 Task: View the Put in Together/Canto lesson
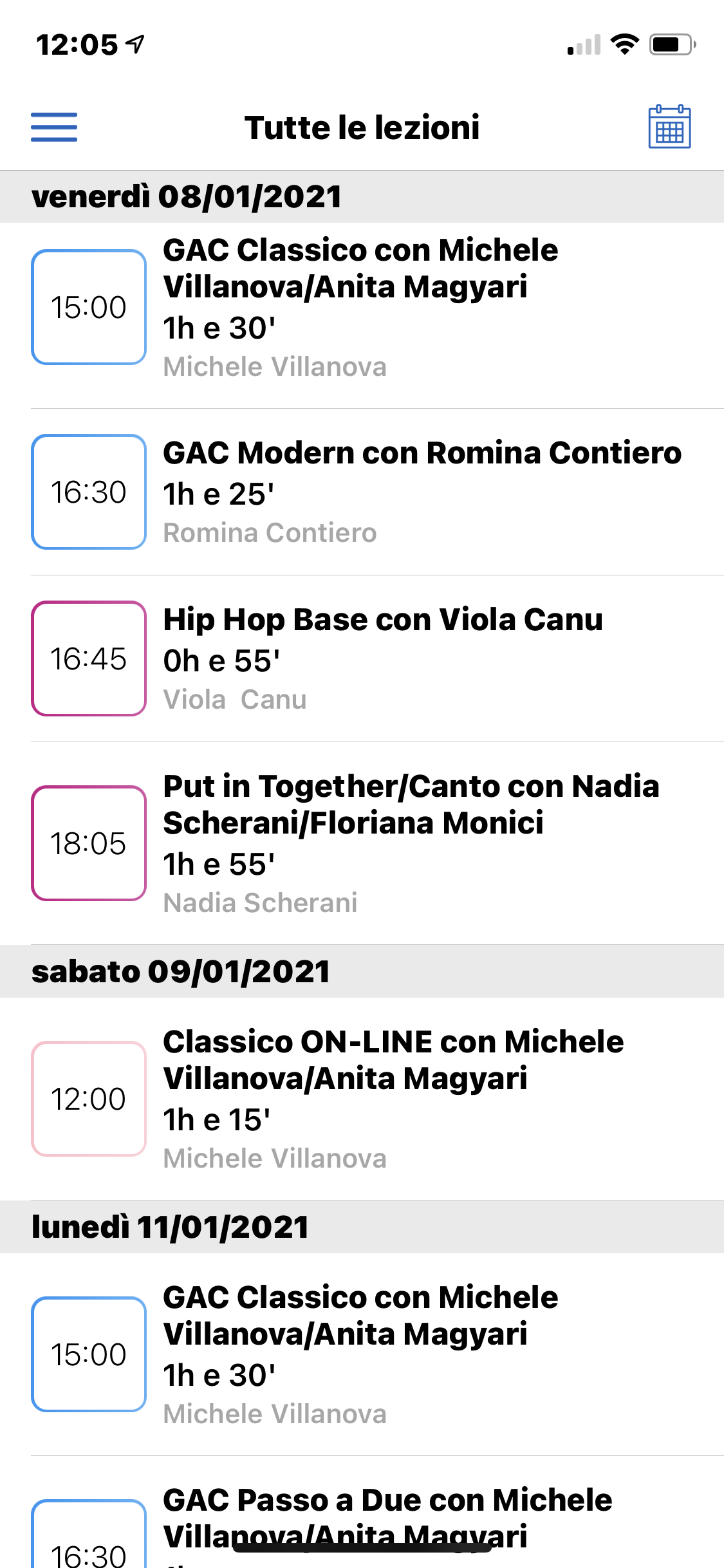click(362, 843)
